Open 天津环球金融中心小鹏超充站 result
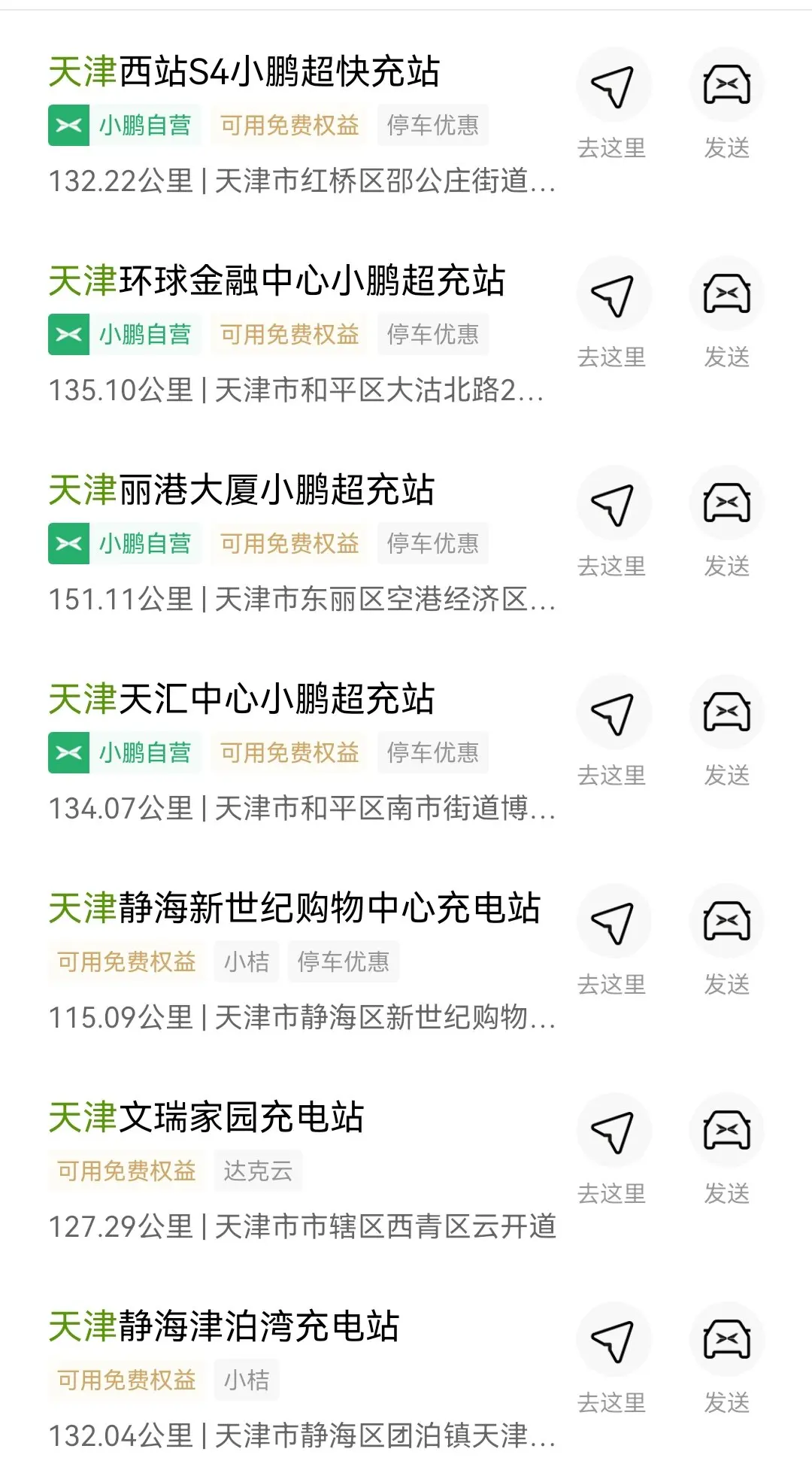Image resolution: width=812 pixels, height=1464 pixels. pos(277,281)
